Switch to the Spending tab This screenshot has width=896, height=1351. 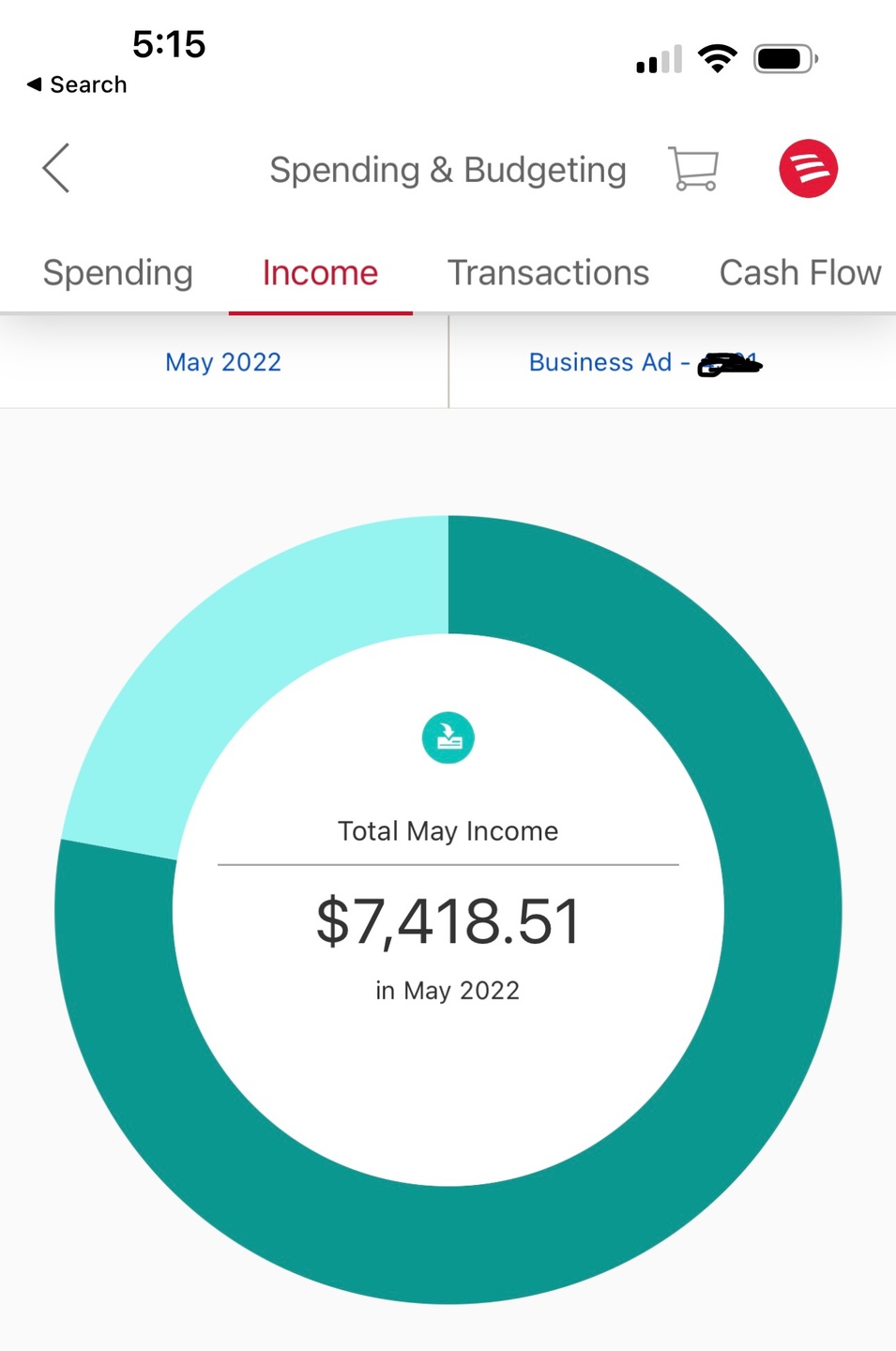click(118, 273)
